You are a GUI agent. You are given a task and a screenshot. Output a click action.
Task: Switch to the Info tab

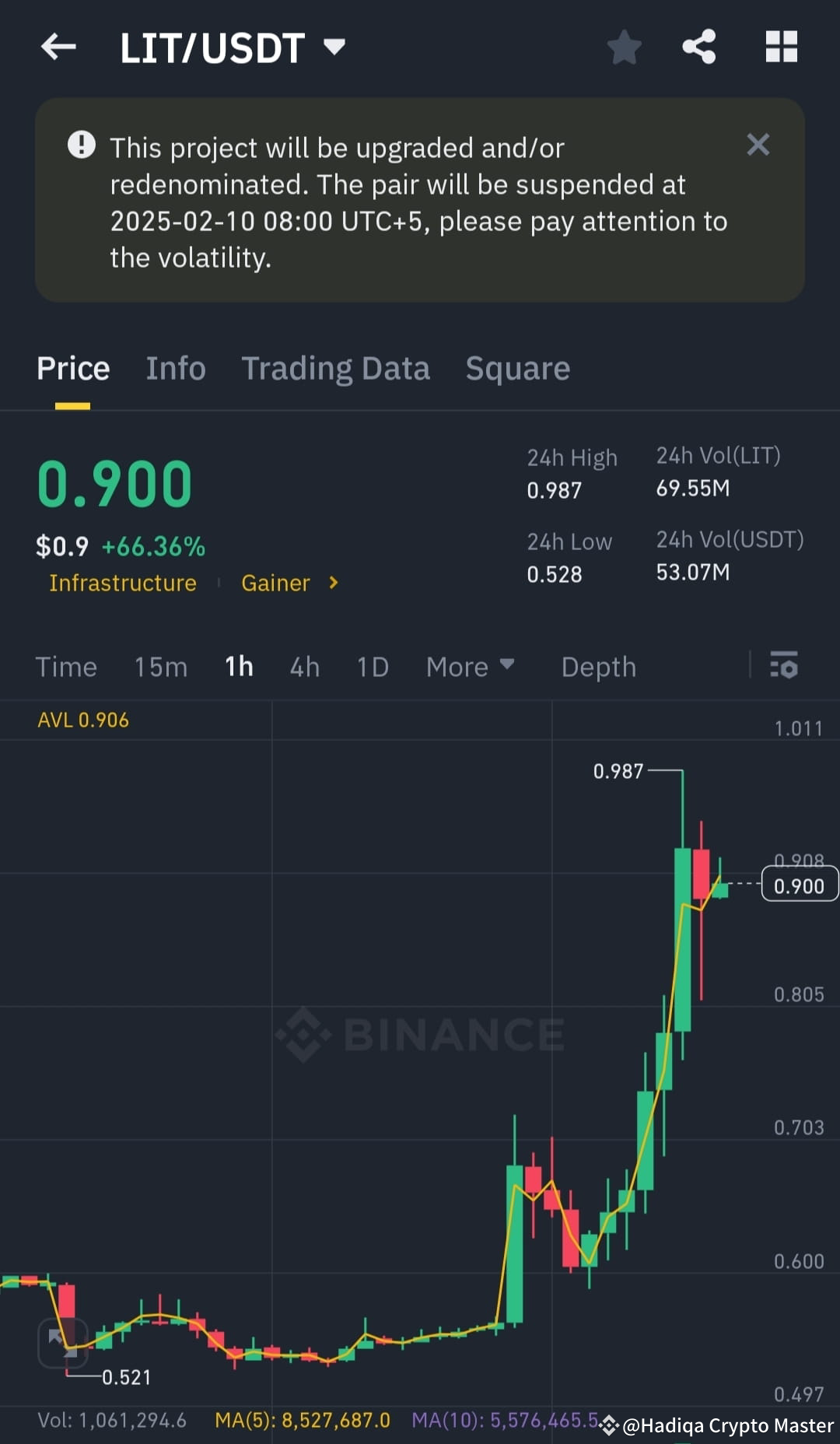pos(175,368)
